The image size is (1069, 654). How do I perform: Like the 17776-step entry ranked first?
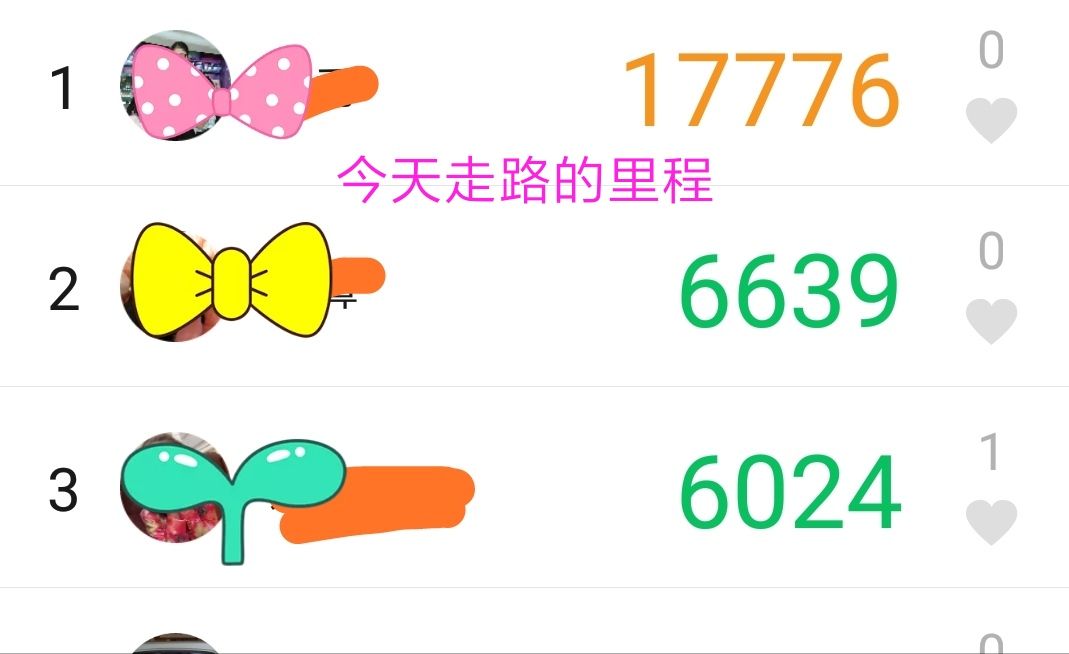[x=990, y=120]
